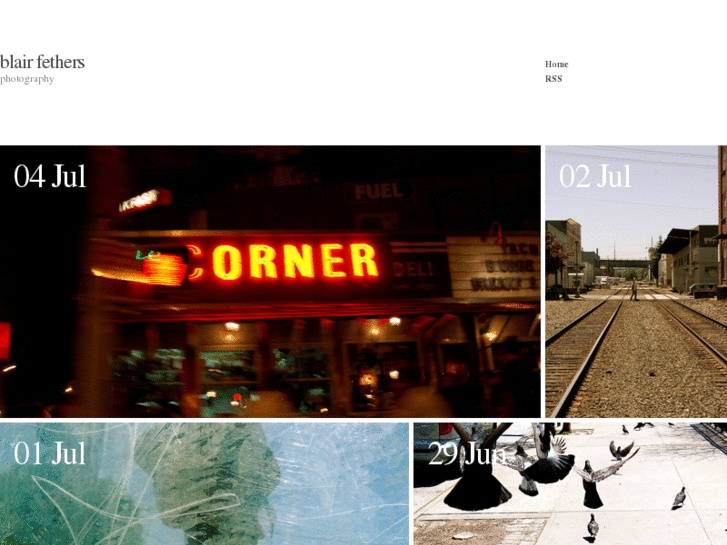
Task: View the 29 Jun pigeons photo
Action: (x=570, y=483)
